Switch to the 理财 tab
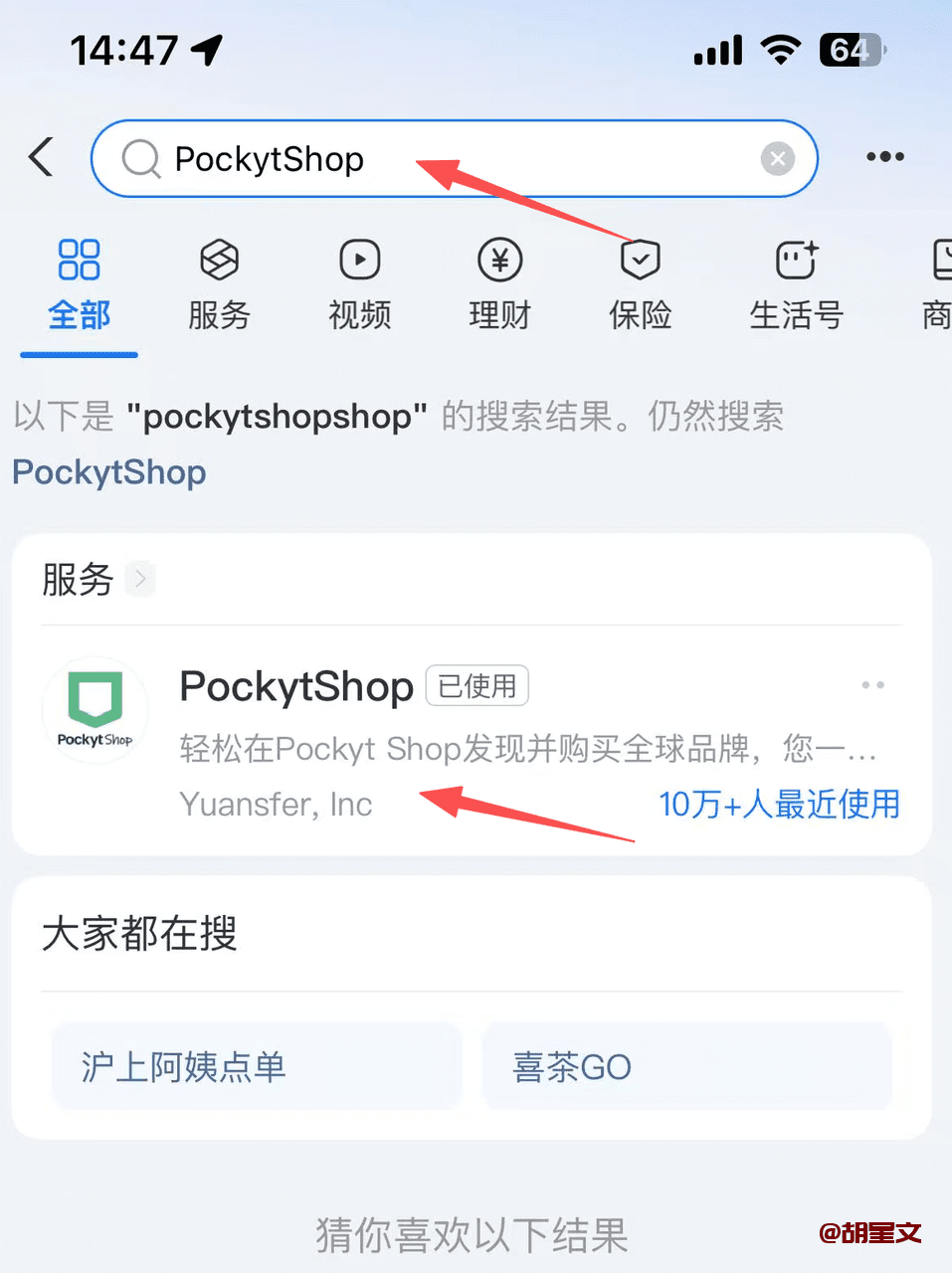The image size is (952, 1273). (499, 285)
